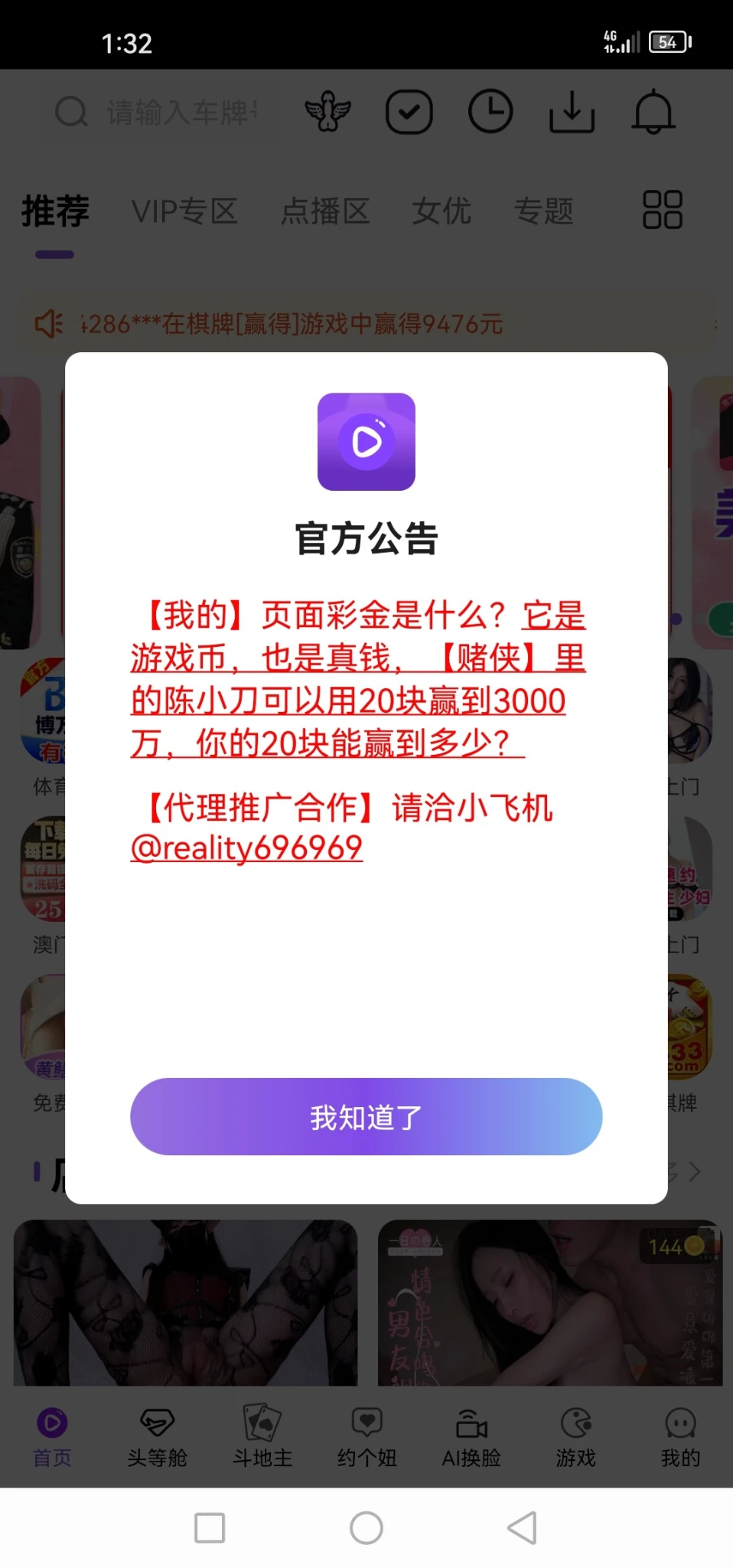This screenshot has width=733, height=1568.
Task: Tap the system back button
Action: [x=522, y=1528]
